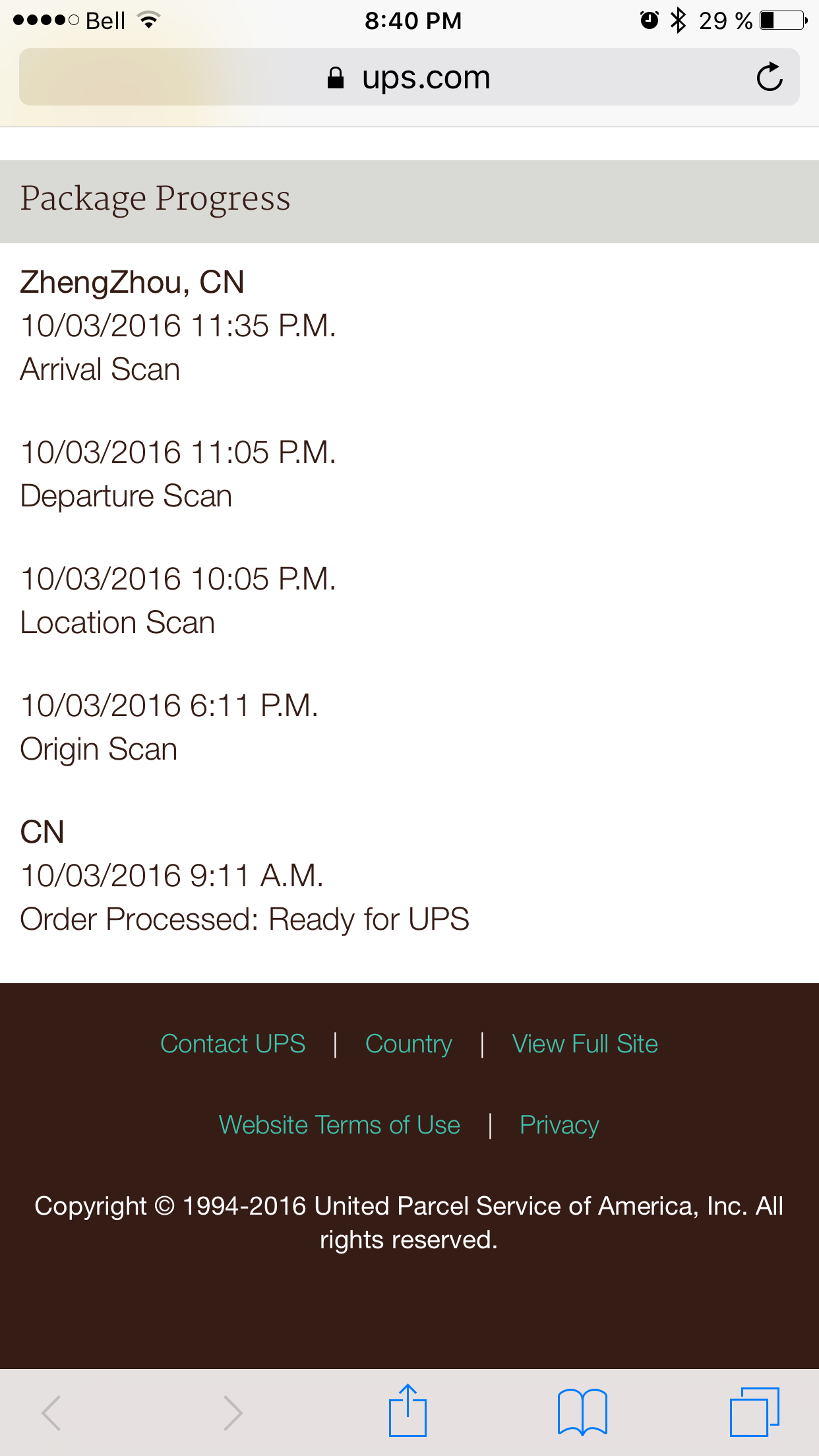Reload the ups.com page
Viewport: 819px width, 1456px height.
point(769,77)
